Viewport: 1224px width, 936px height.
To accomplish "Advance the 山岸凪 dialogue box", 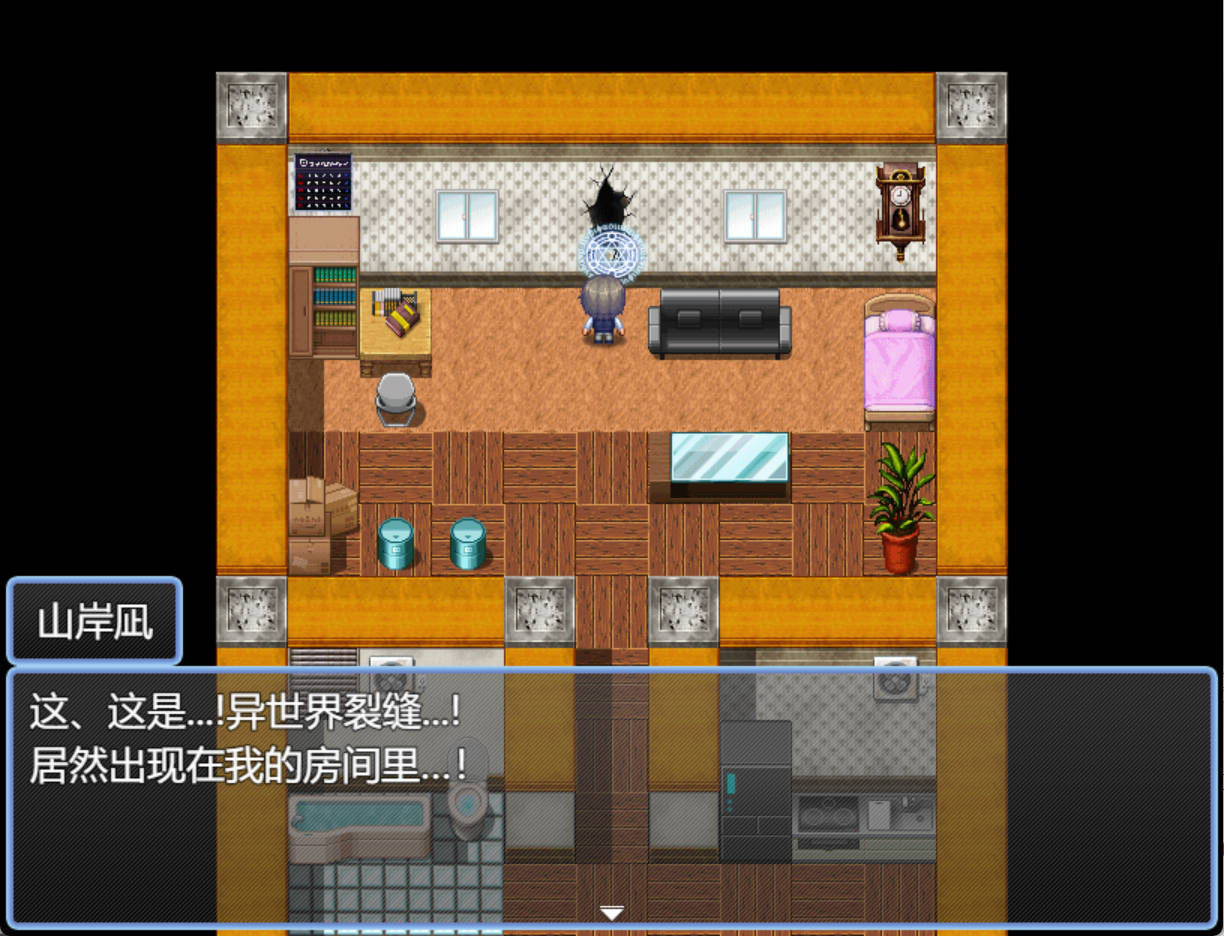I will pyautogui.click(x=611, y=912).
